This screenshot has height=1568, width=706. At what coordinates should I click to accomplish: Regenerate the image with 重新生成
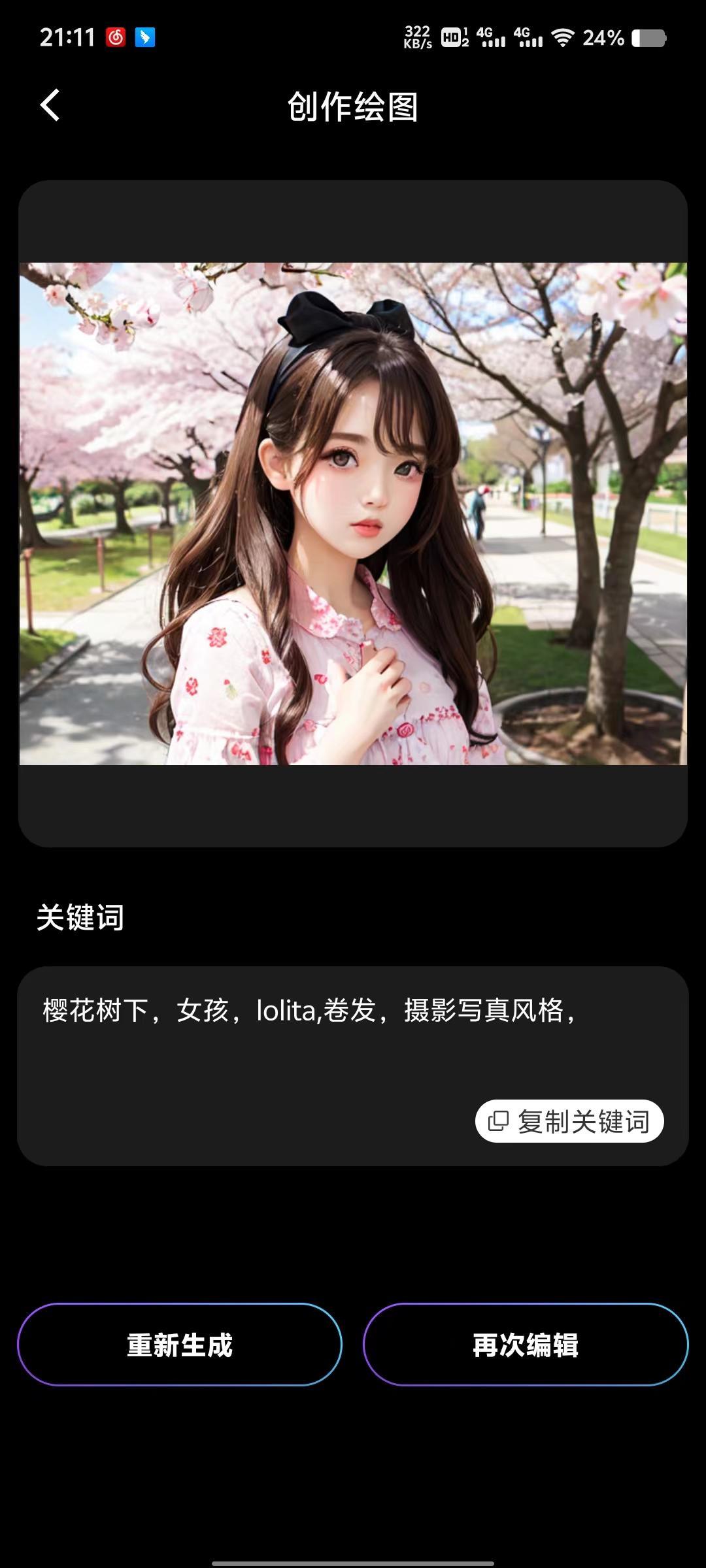(180, 1345)
